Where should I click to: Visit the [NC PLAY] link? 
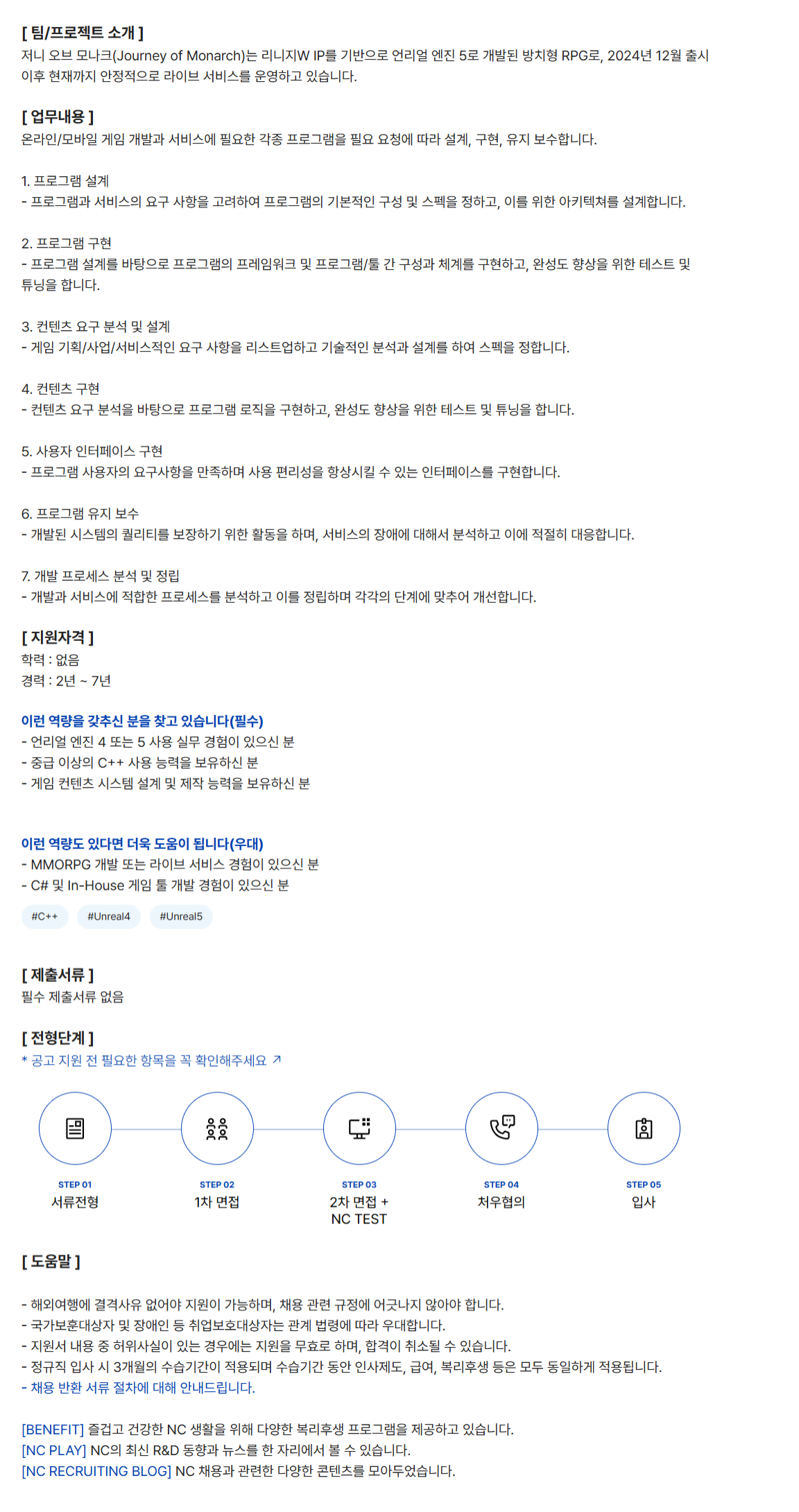(x=54, y=1450)
